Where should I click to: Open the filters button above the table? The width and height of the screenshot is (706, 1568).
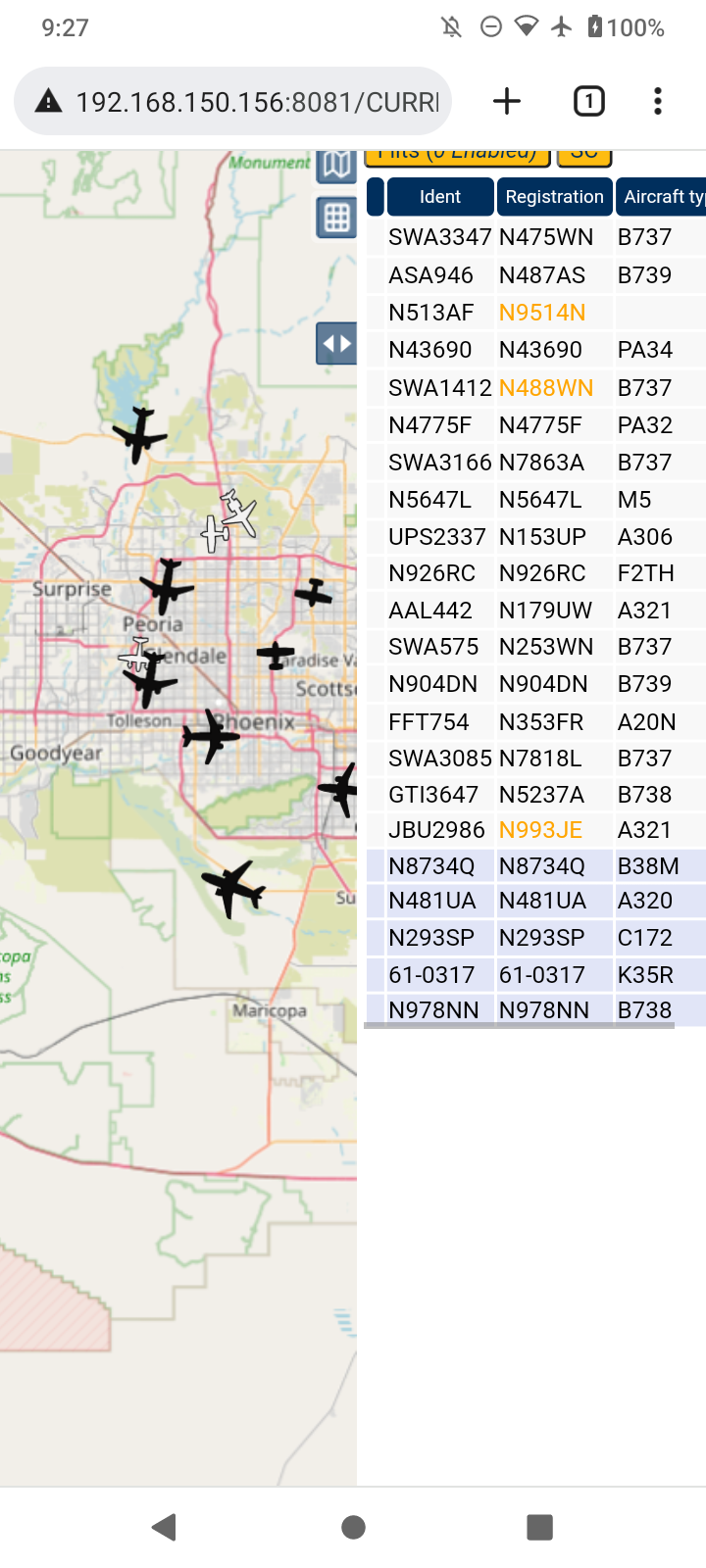(457, 155)
